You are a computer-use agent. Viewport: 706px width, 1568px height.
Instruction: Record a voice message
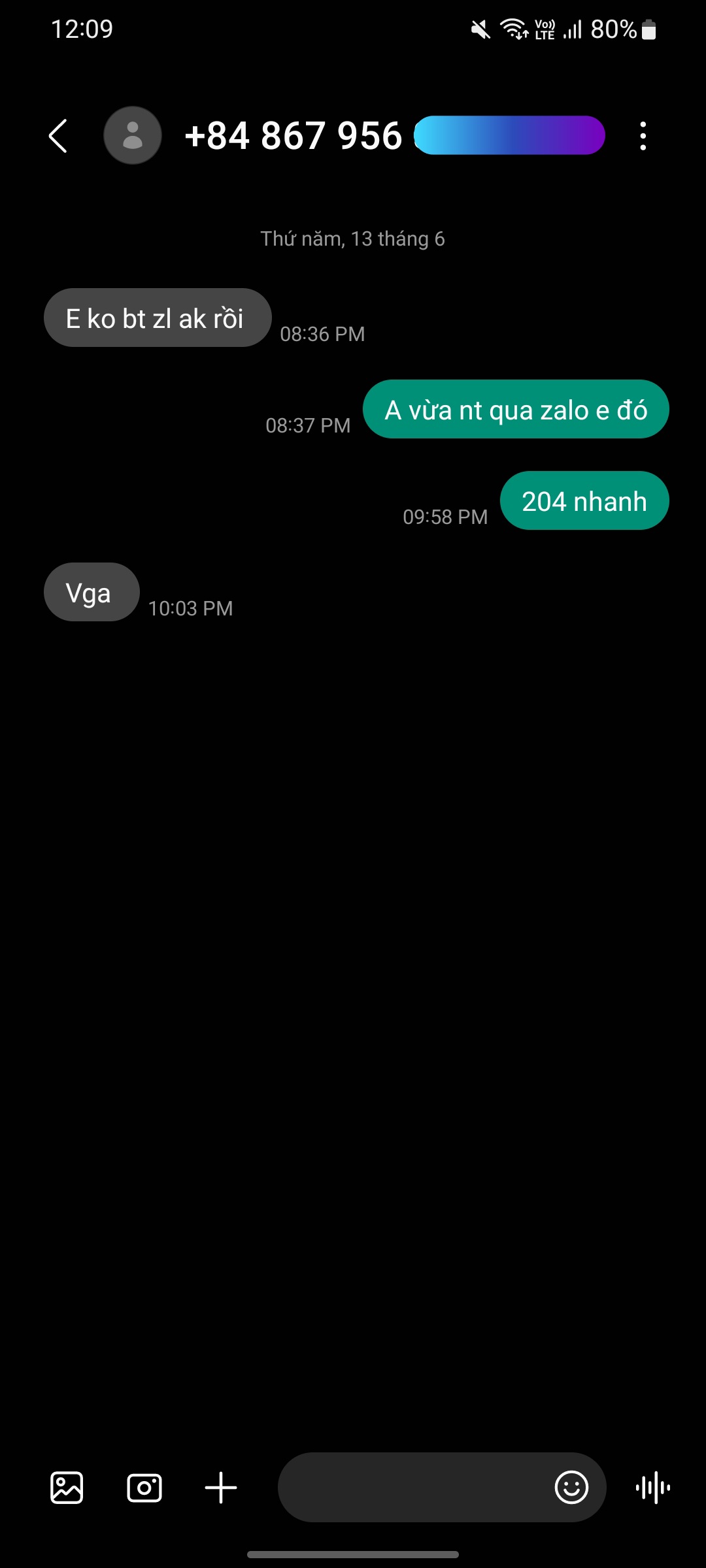[x=652, y=1488]
